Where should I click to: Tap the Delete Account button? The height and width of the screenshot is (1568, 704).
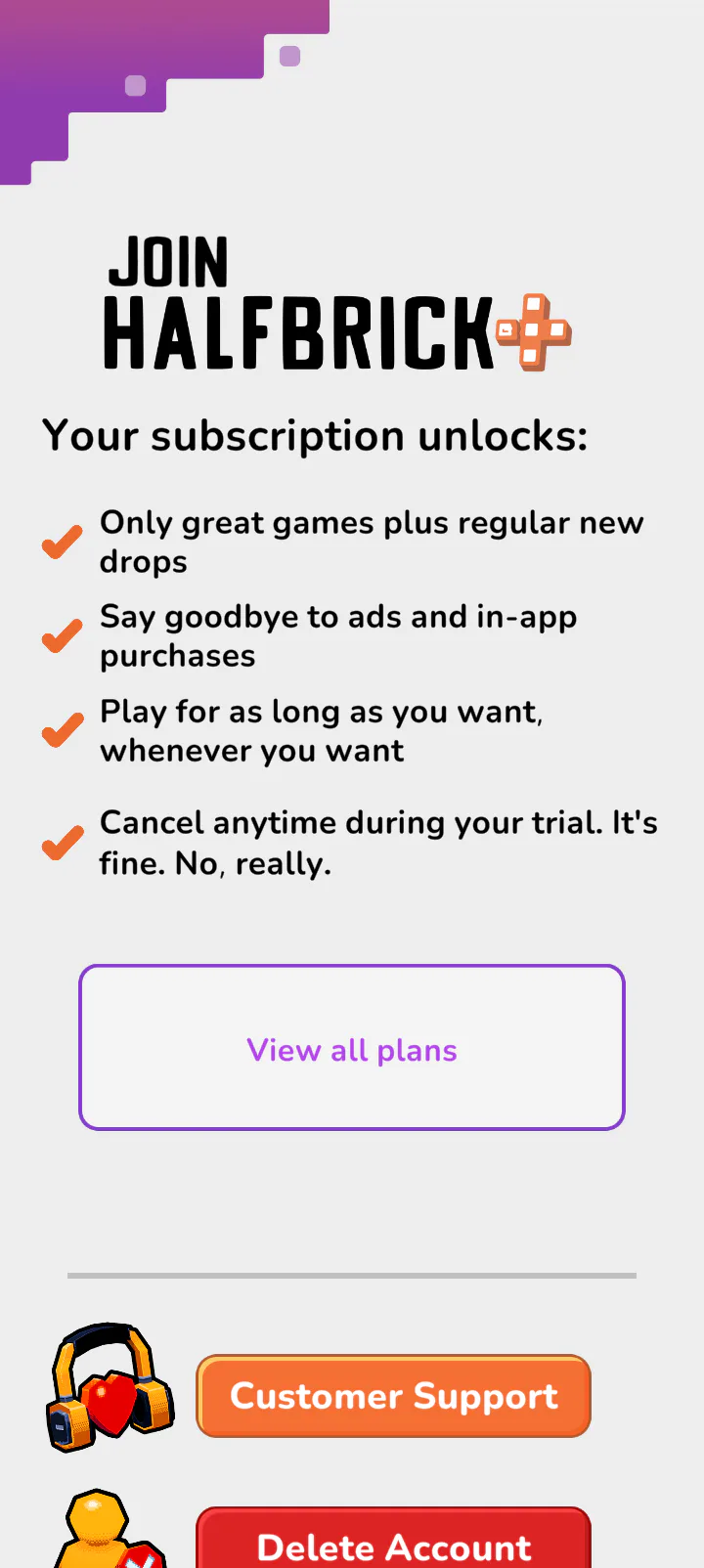click(393, 1539)
